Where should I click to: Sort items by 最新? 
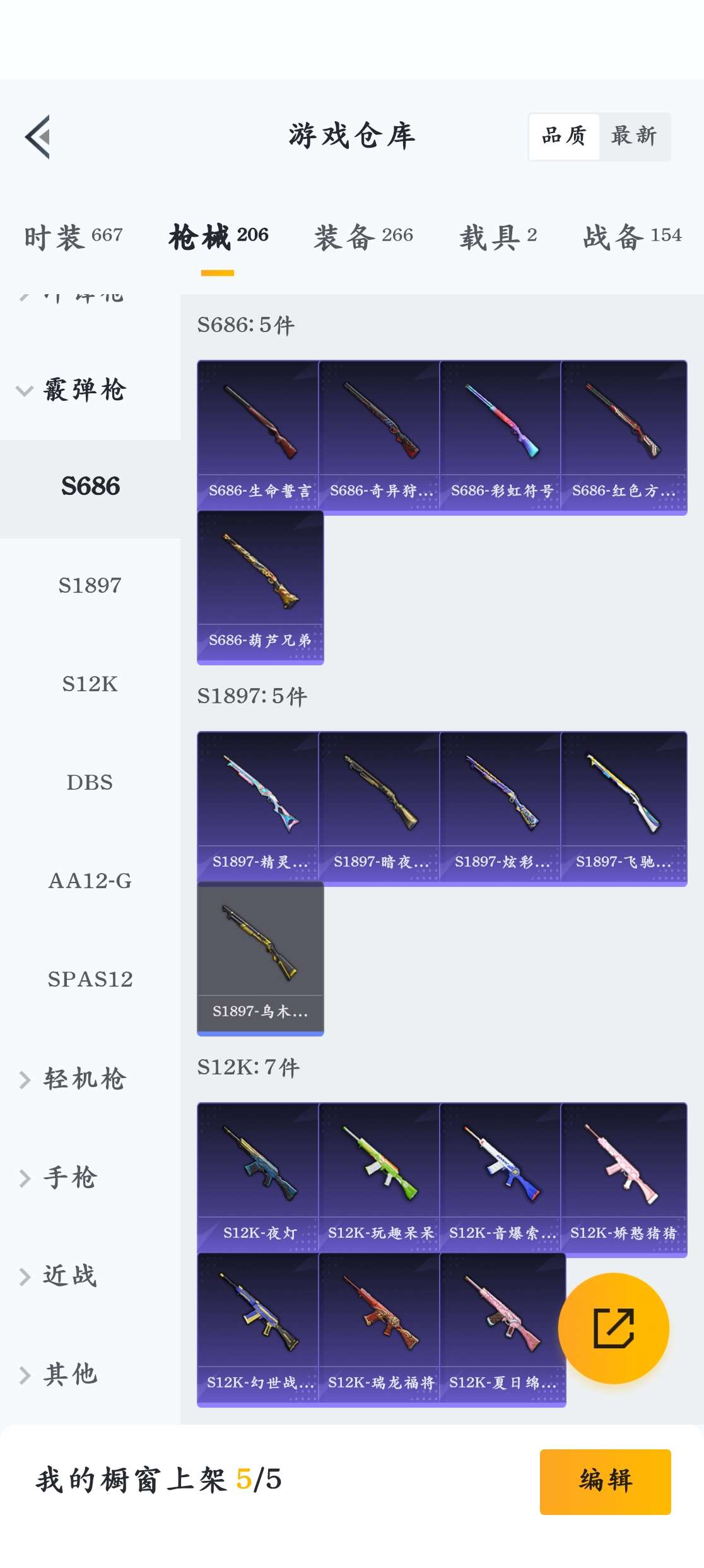click(x=634, y=136)
